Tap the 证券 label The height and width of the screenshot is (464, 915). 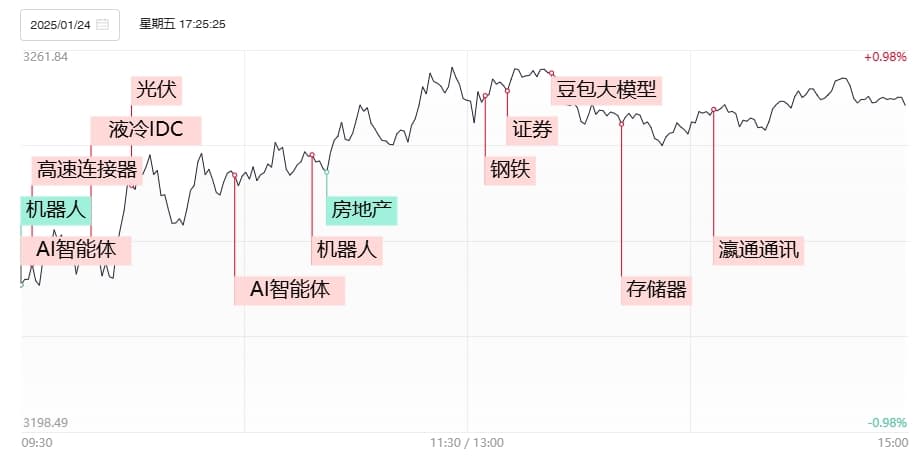pyautogui.click(x=532, y=130)
